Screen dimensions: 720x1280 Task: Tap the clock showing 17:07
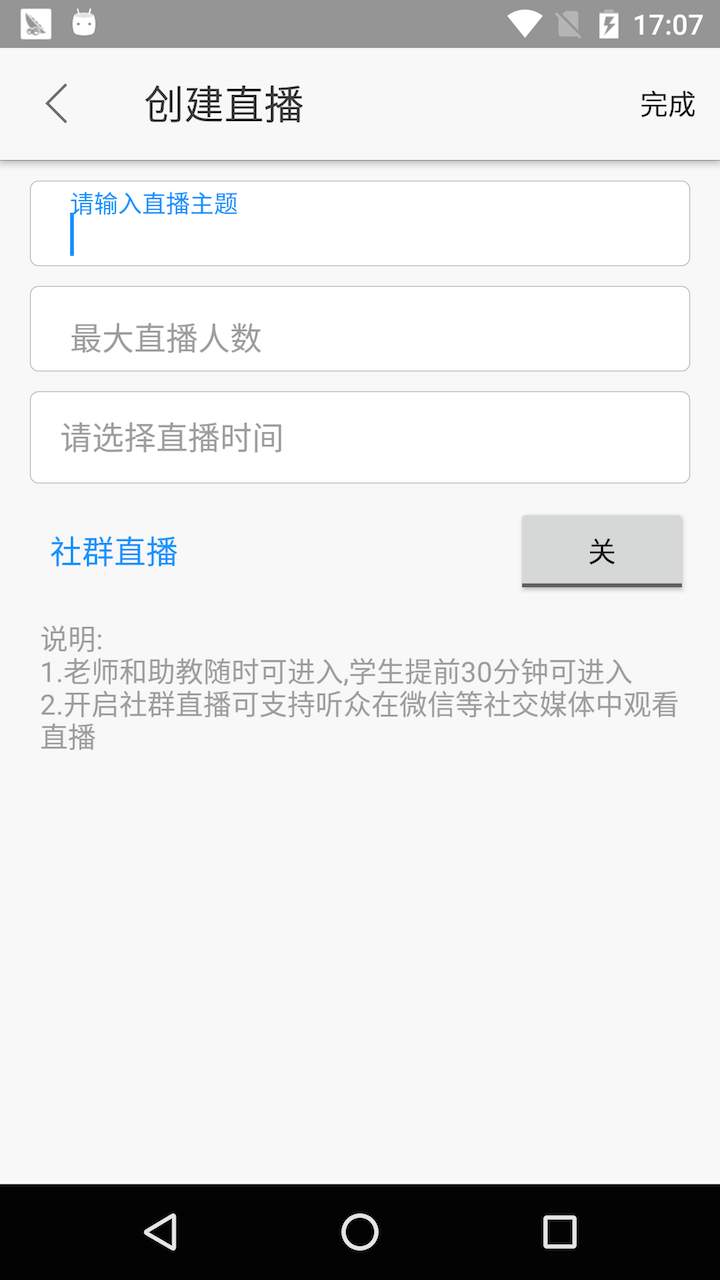[668, 22]
